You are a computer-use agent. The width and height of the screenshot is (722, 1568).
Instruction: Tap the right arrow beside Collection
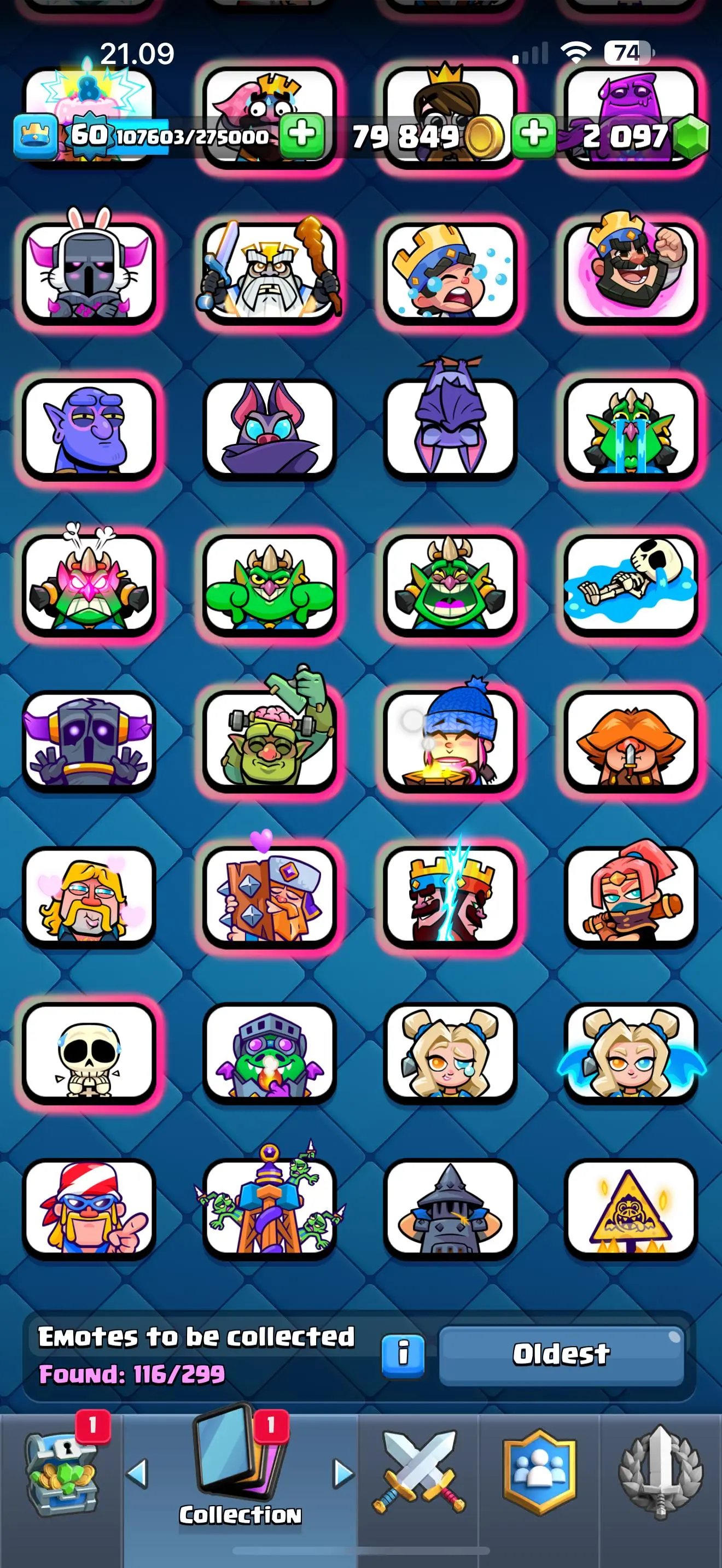(343, 1473)
